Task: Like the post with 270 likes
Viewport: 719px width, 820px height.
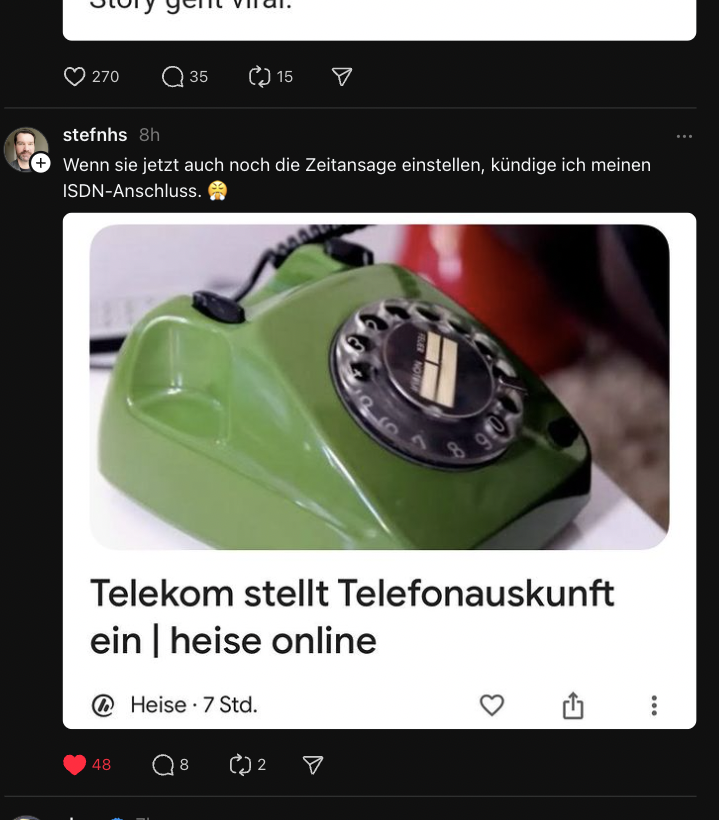Action: click(75, 77)
